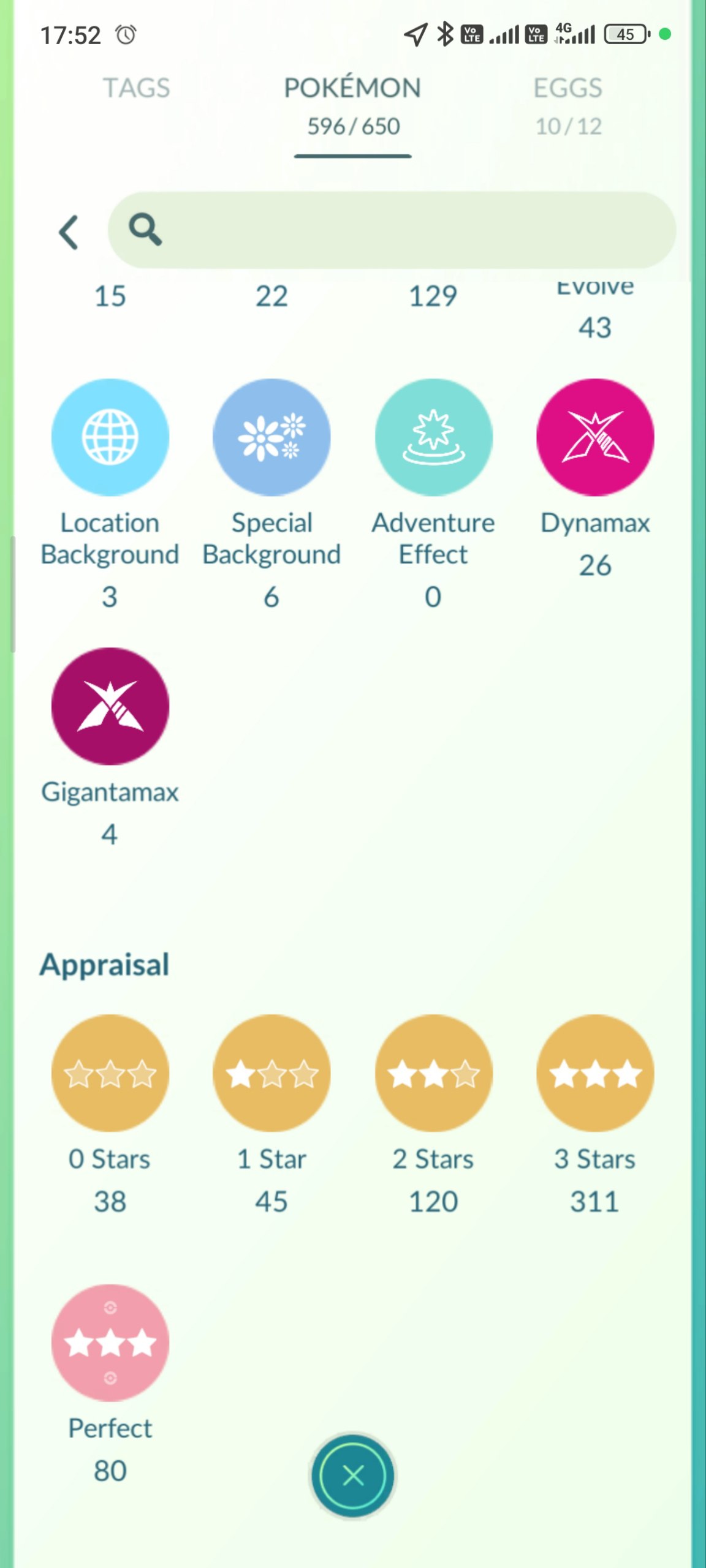Filter by Perfect appraisal
The width and height of the screenshot is (706, 1568).
pyautogui.click(x=110, y=1343)
